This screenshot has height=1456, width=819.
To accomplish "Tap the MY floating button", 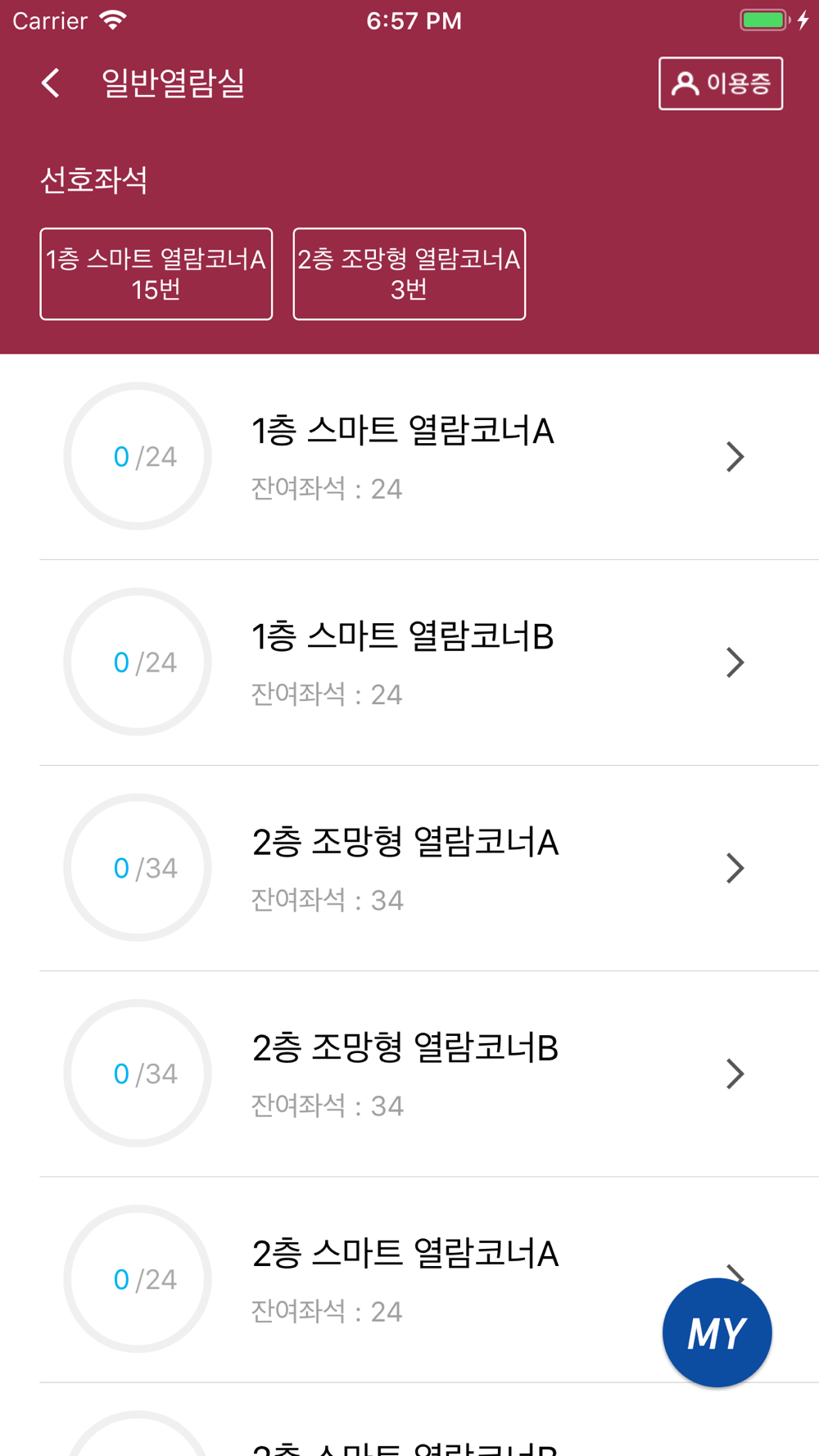I will [x=717, y=1332].
